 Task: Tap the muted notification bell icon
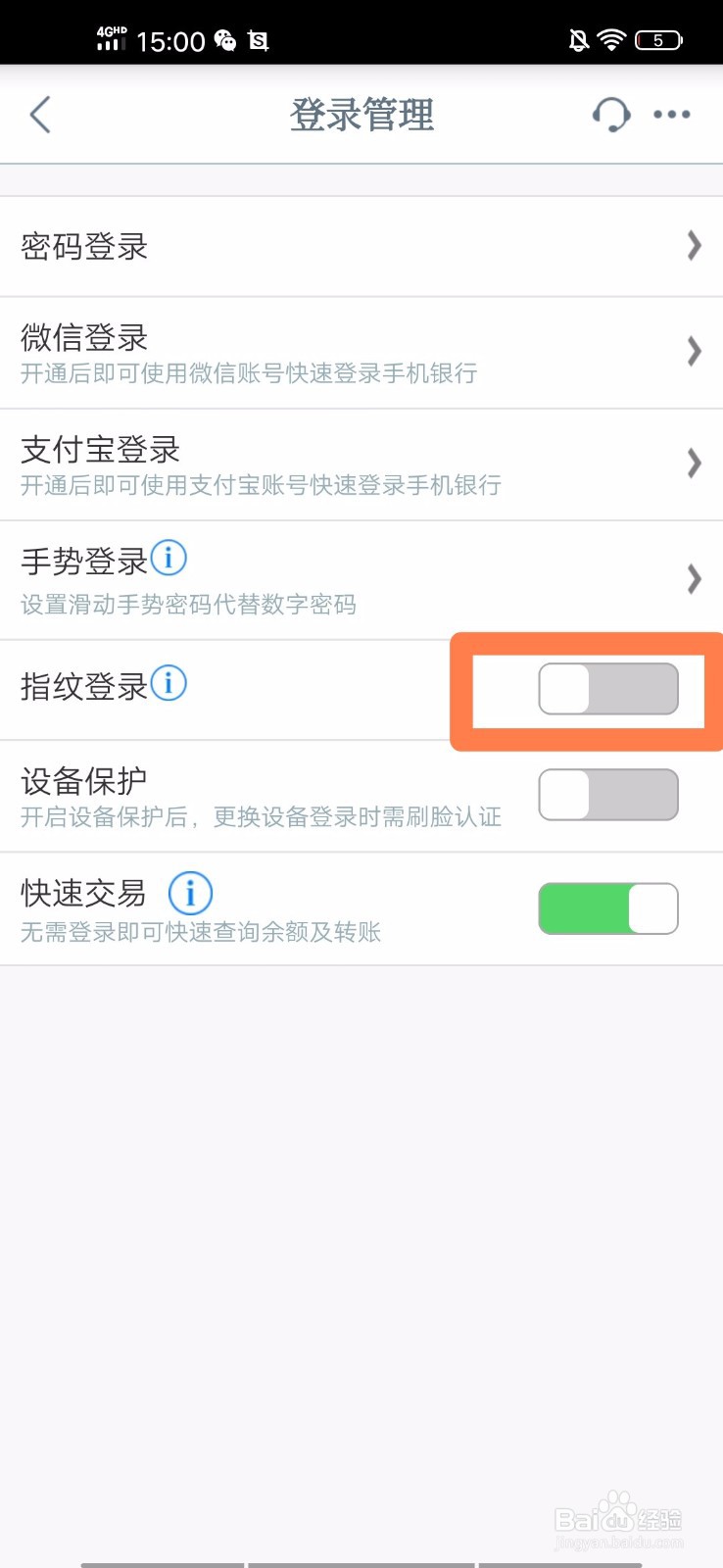pos(577,39)
